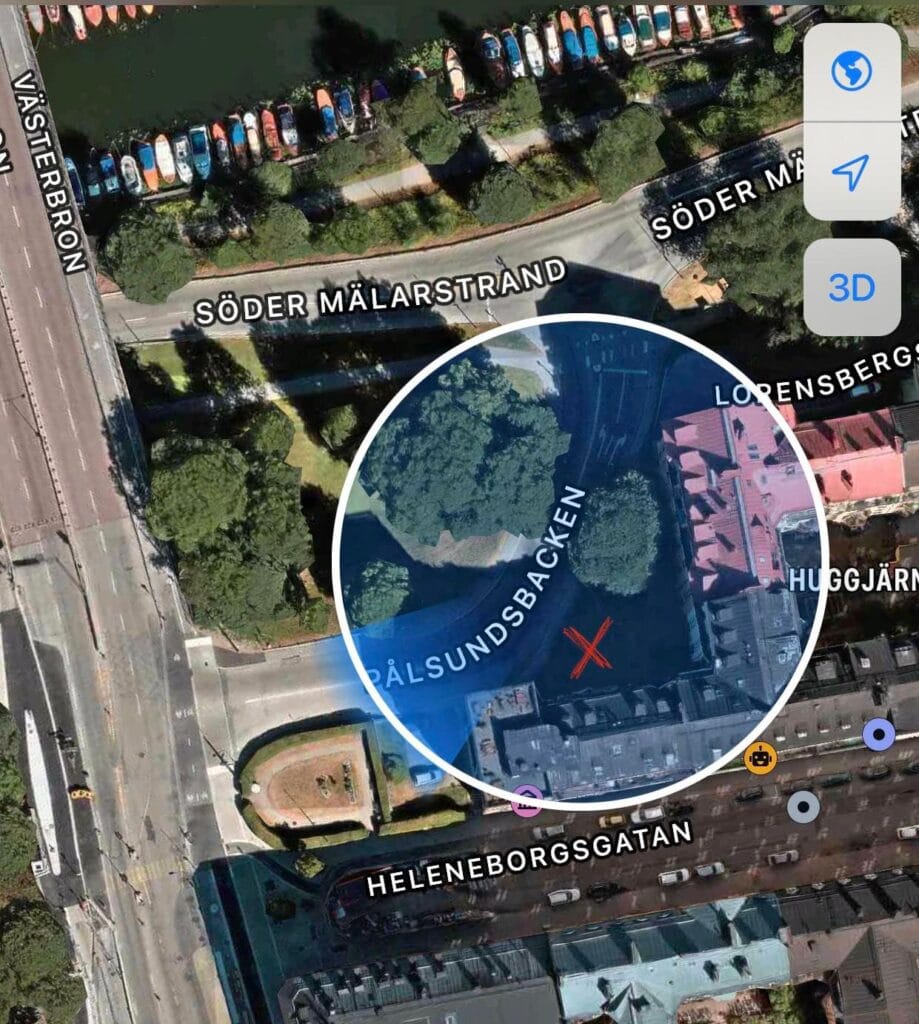Center the map on current location
The height and width of the screenshot is (1024, 919).
tap(852, 172)
